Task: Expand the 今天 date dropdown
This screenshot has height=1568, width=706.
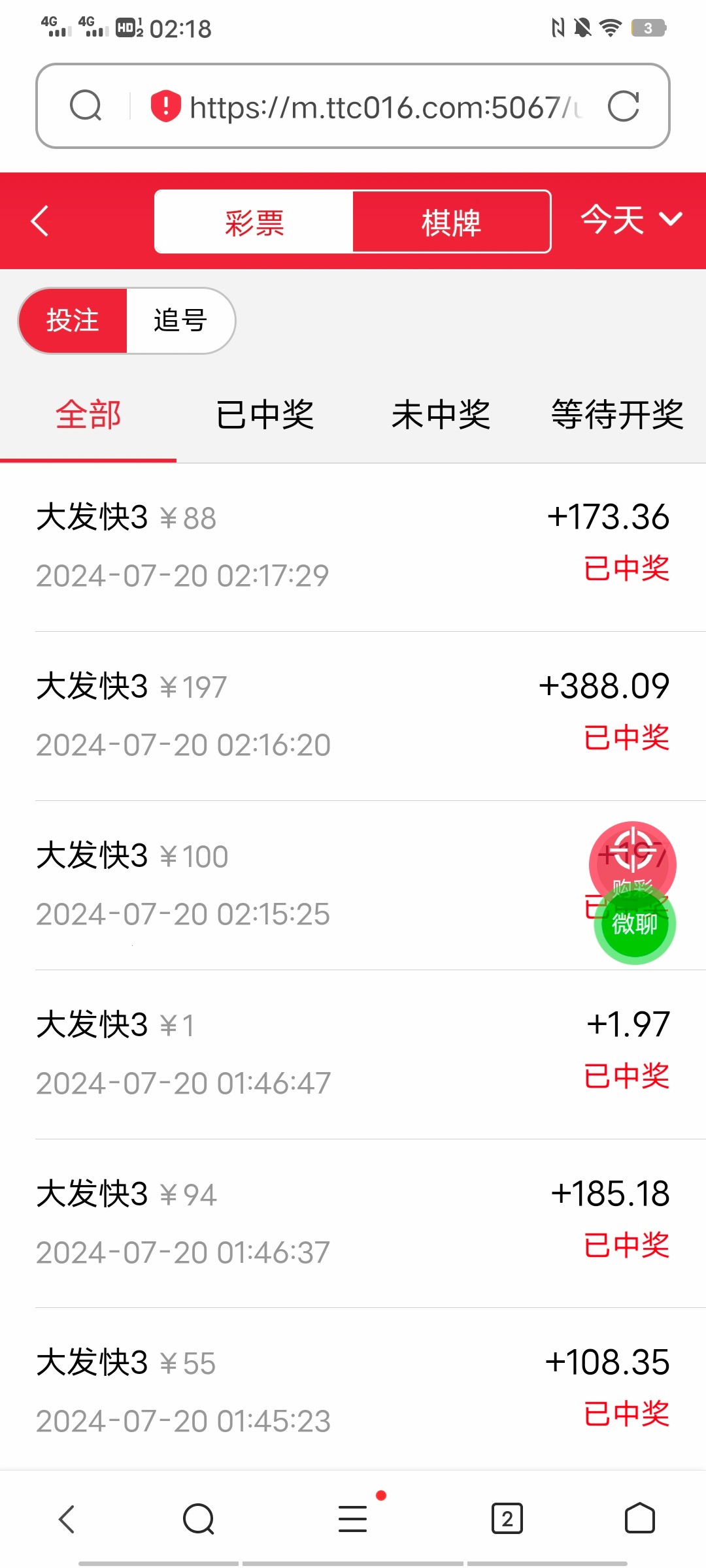Action: point(631,220)
